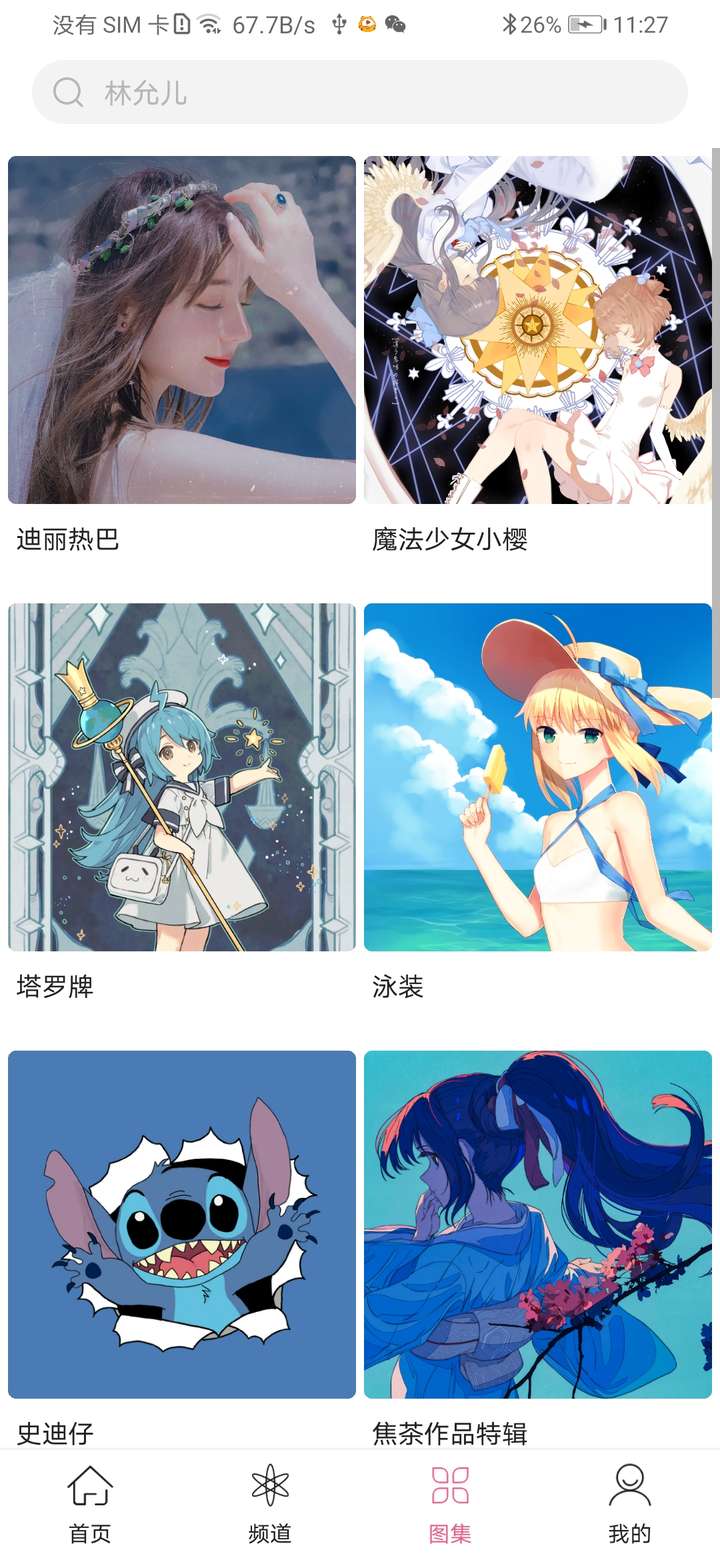Select the 史迪仔 collection tile
This screenshot has width=720, height=1560.
pyautogui.click(x=182, y=1224)
